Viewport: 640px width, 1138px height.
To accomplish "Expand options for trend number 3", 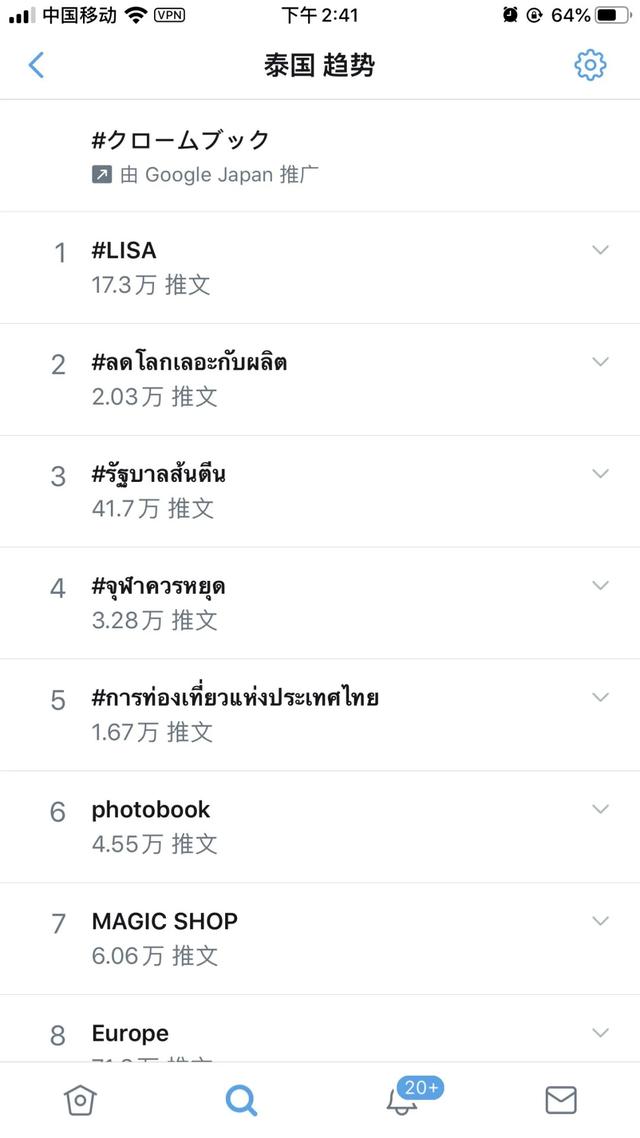I will coord(600,474).
